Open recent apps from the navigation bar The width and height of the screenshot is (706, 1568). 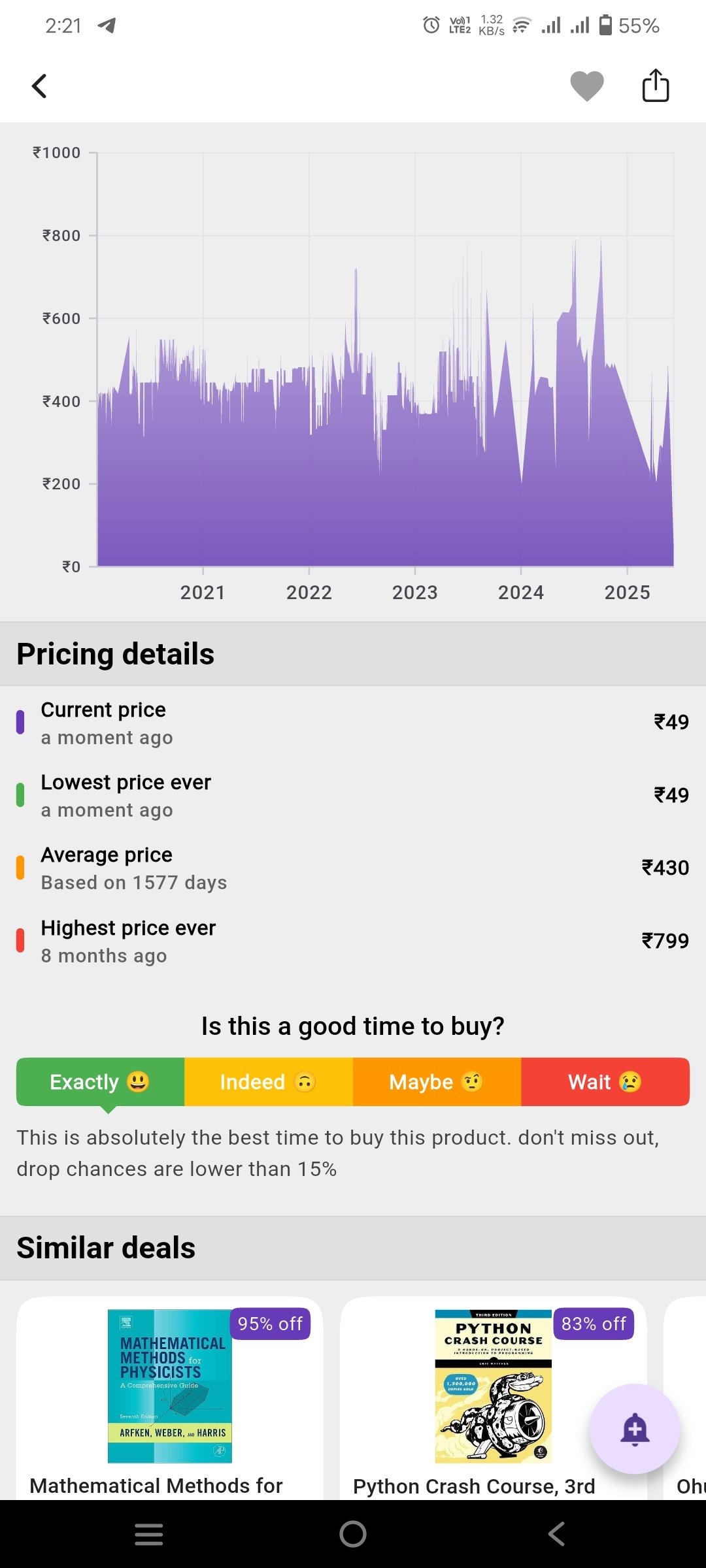tap(149, 1533)
